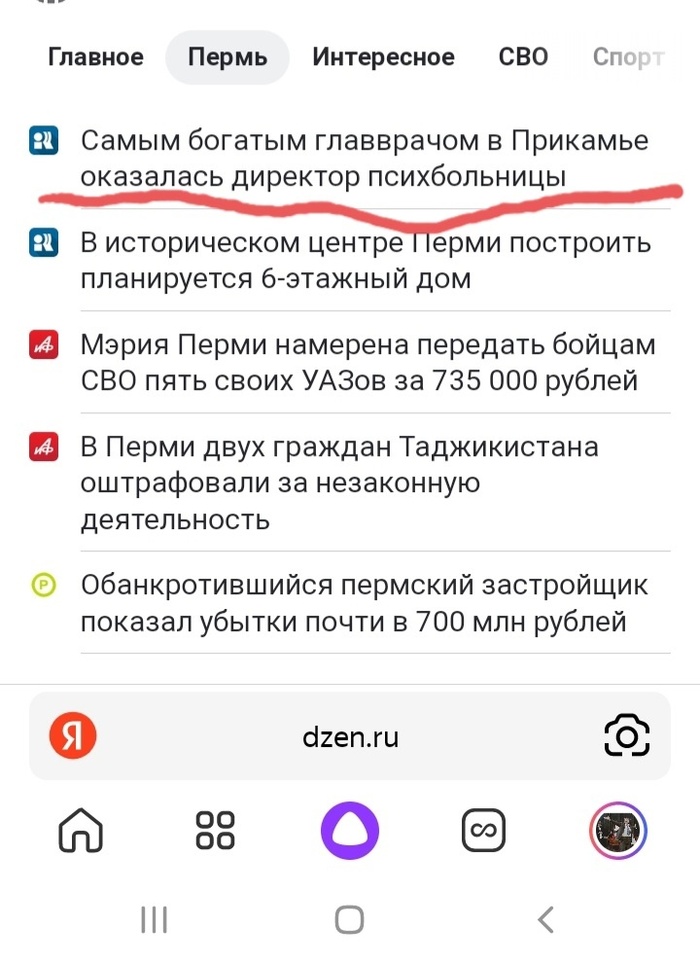Viewport: 700px width, 962px height.
Task: Open the news about the richest главврач in Прикамье
Action: 364,159
